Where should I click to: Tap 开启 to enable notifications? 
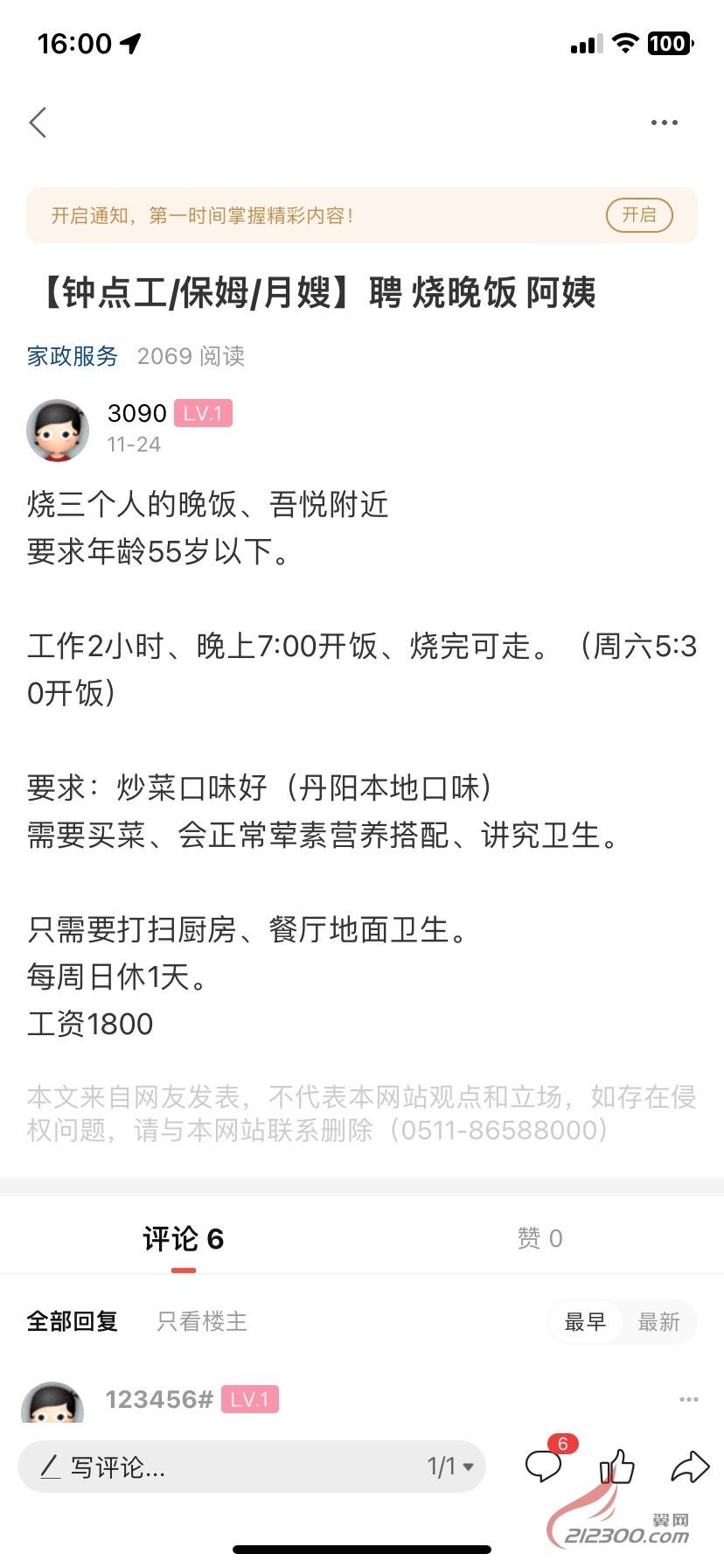point(638,215)
